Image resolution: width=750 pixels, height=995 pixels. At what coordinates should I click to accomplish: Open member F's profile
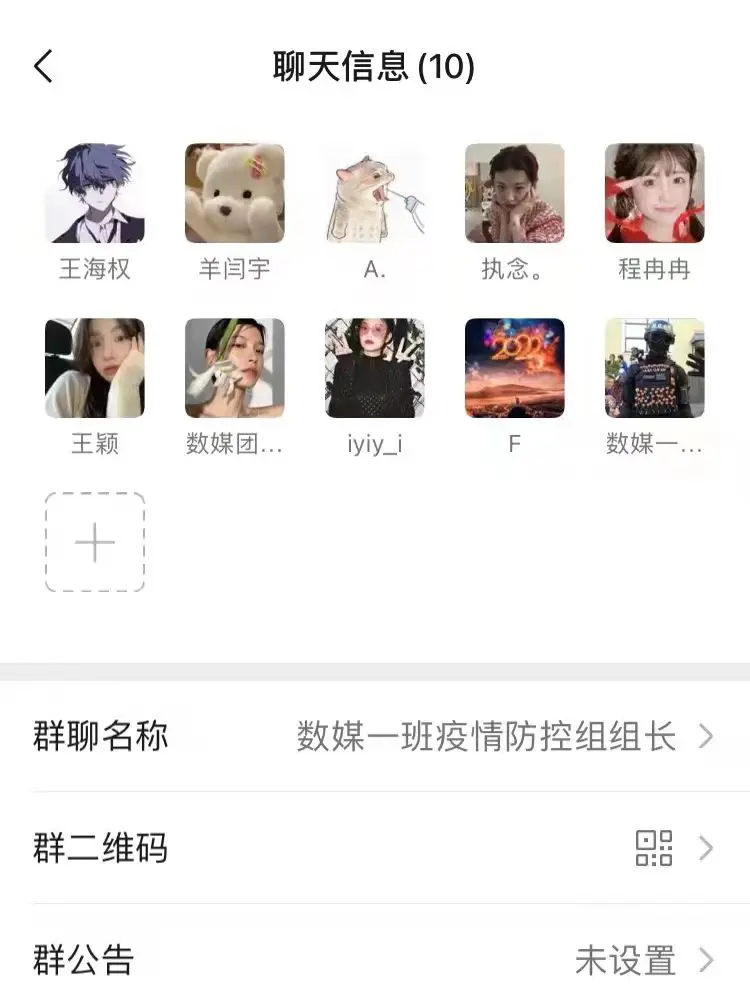(x=514, y=368)
